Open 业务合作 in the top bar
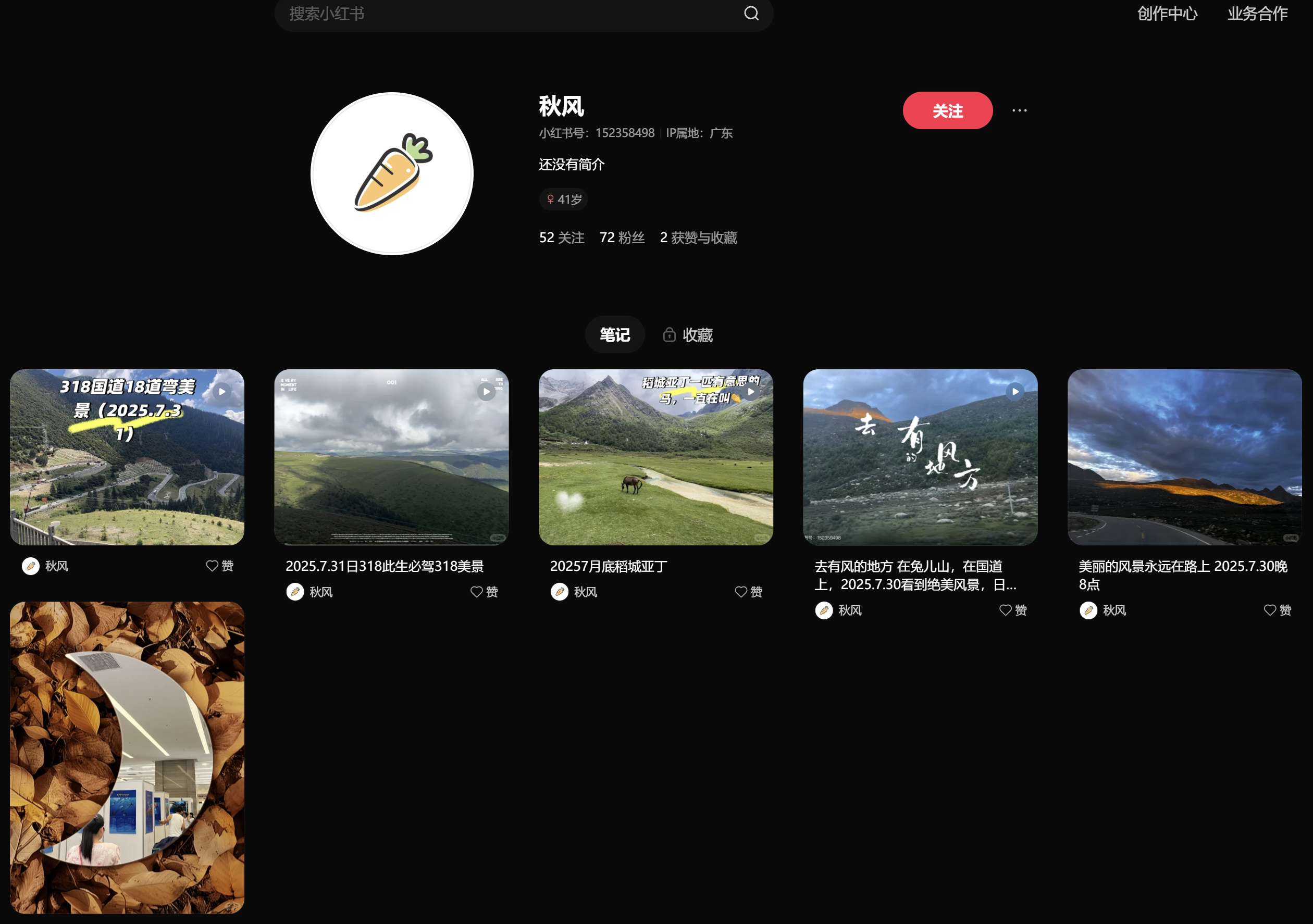 (1257, 14)
